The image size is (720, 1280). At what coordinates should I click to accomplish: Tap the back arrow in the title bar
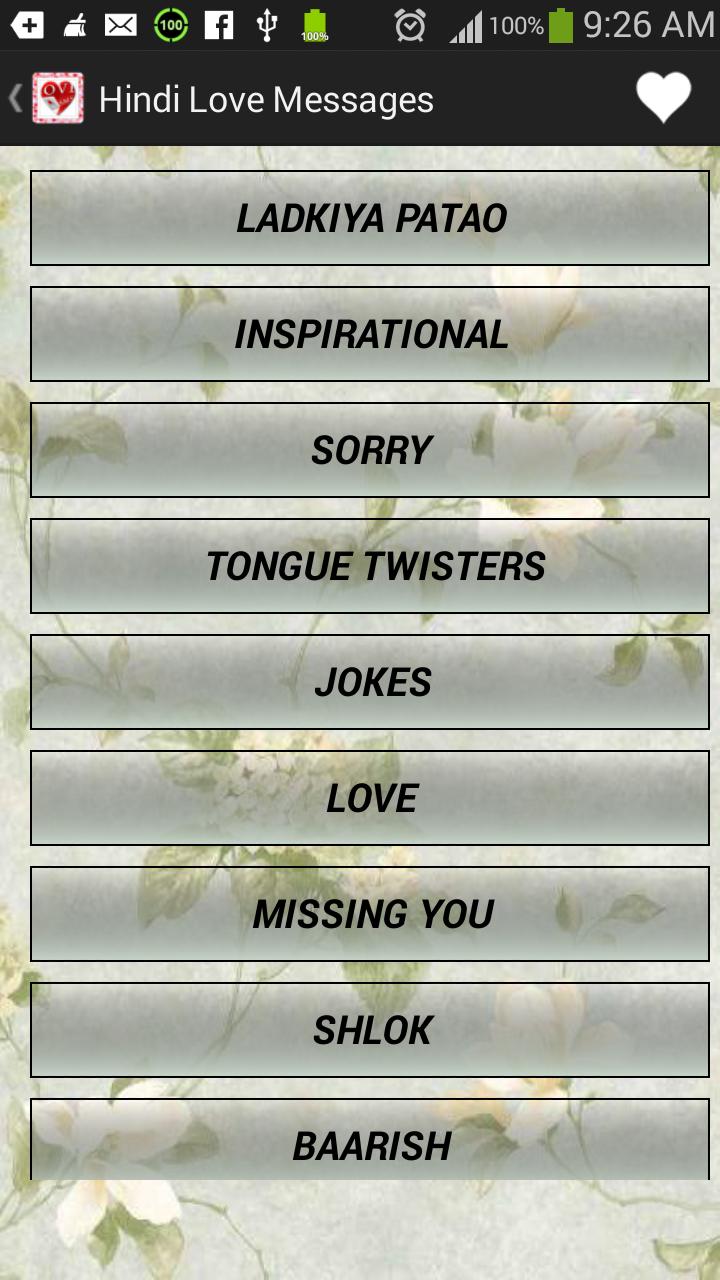point(14,98)
